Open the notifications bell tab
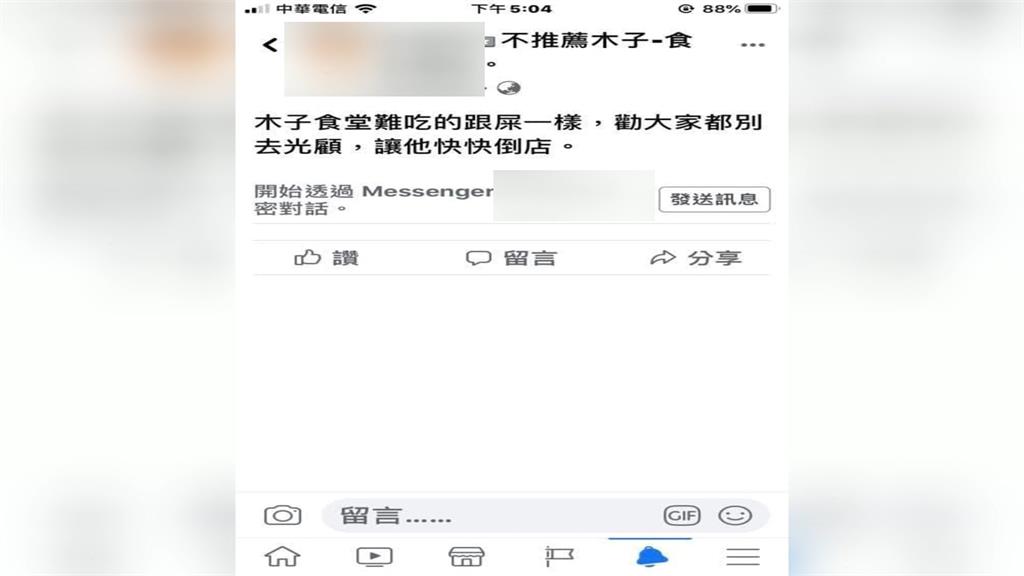 click(651, 556)
